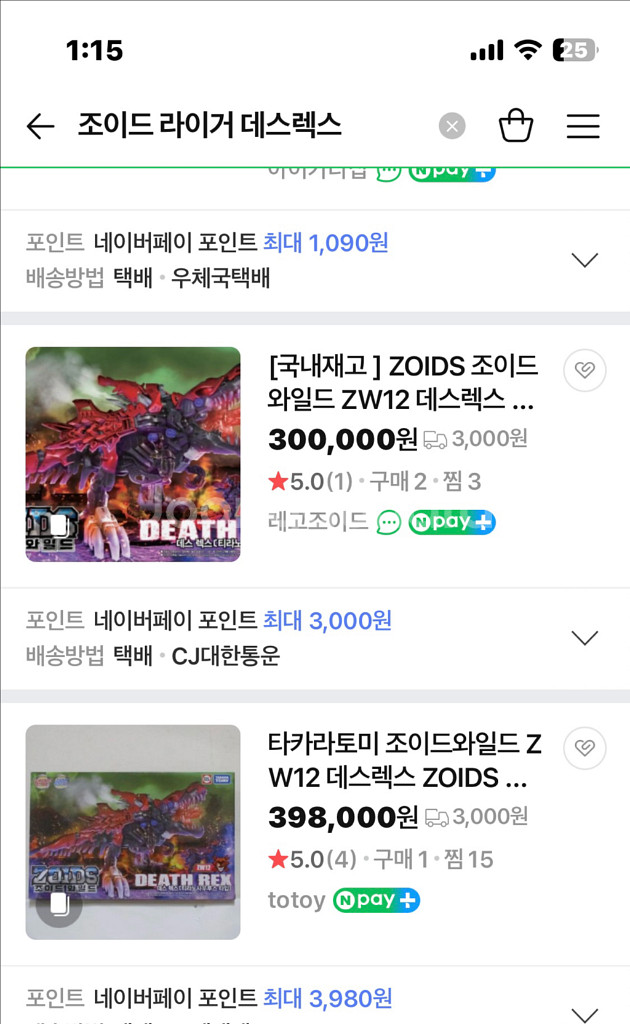This screenshot has height=1024, width=630.
Task: Visit the totoy store
Action: pyautogui.click(x=297, y=900)
